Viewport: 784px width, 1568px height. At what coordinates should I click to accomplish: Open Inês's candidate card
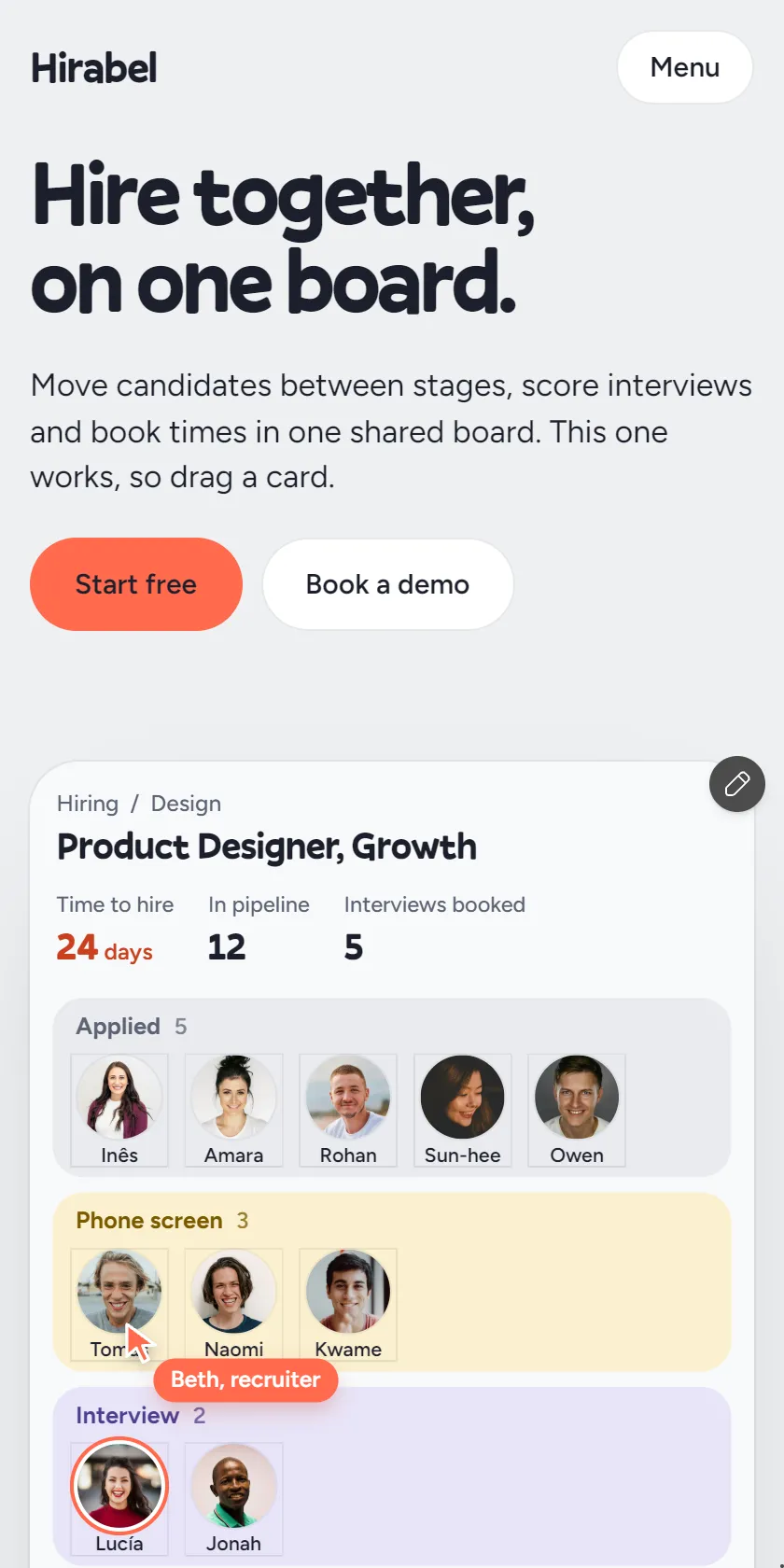pyautogui.click(x=119, y=1111)
